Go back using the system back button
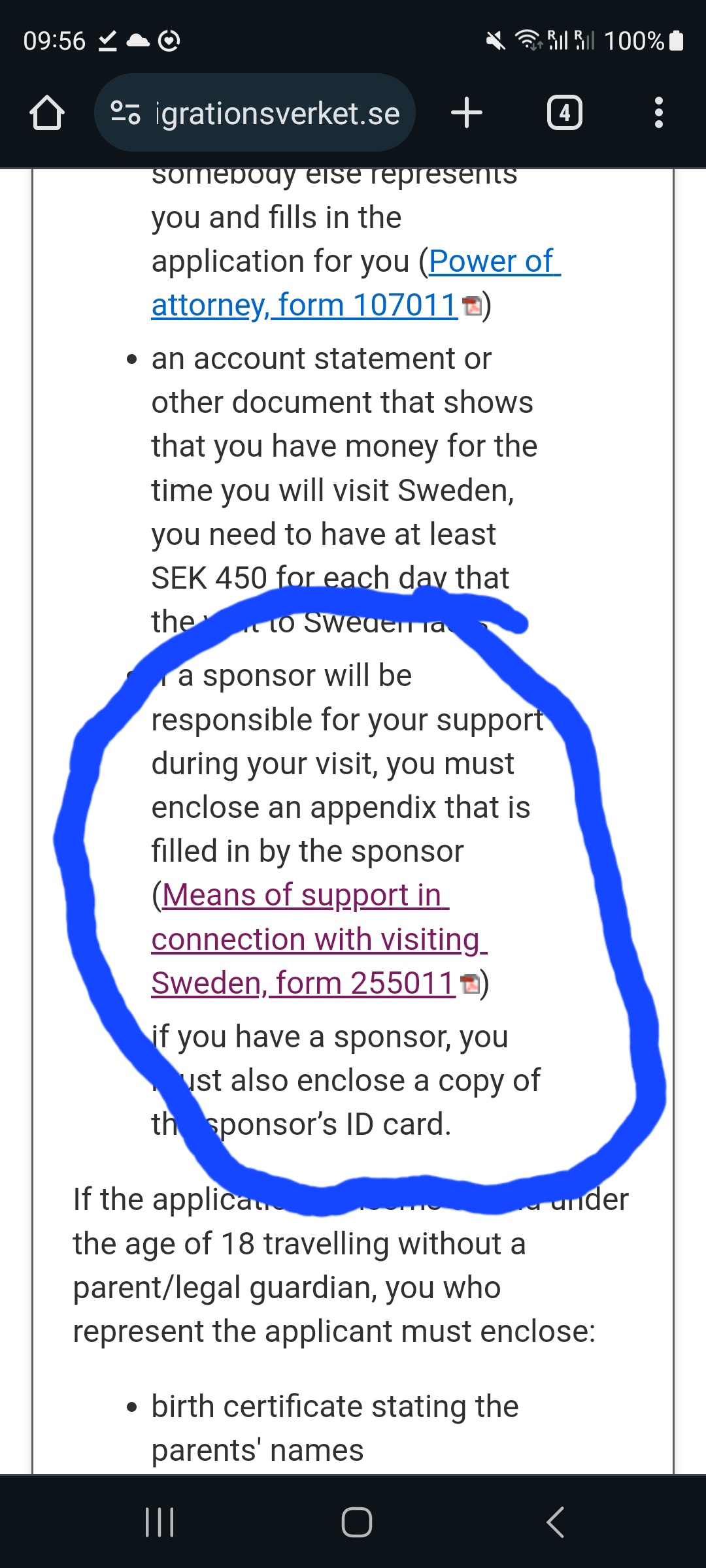 [x=555, y=1522]
